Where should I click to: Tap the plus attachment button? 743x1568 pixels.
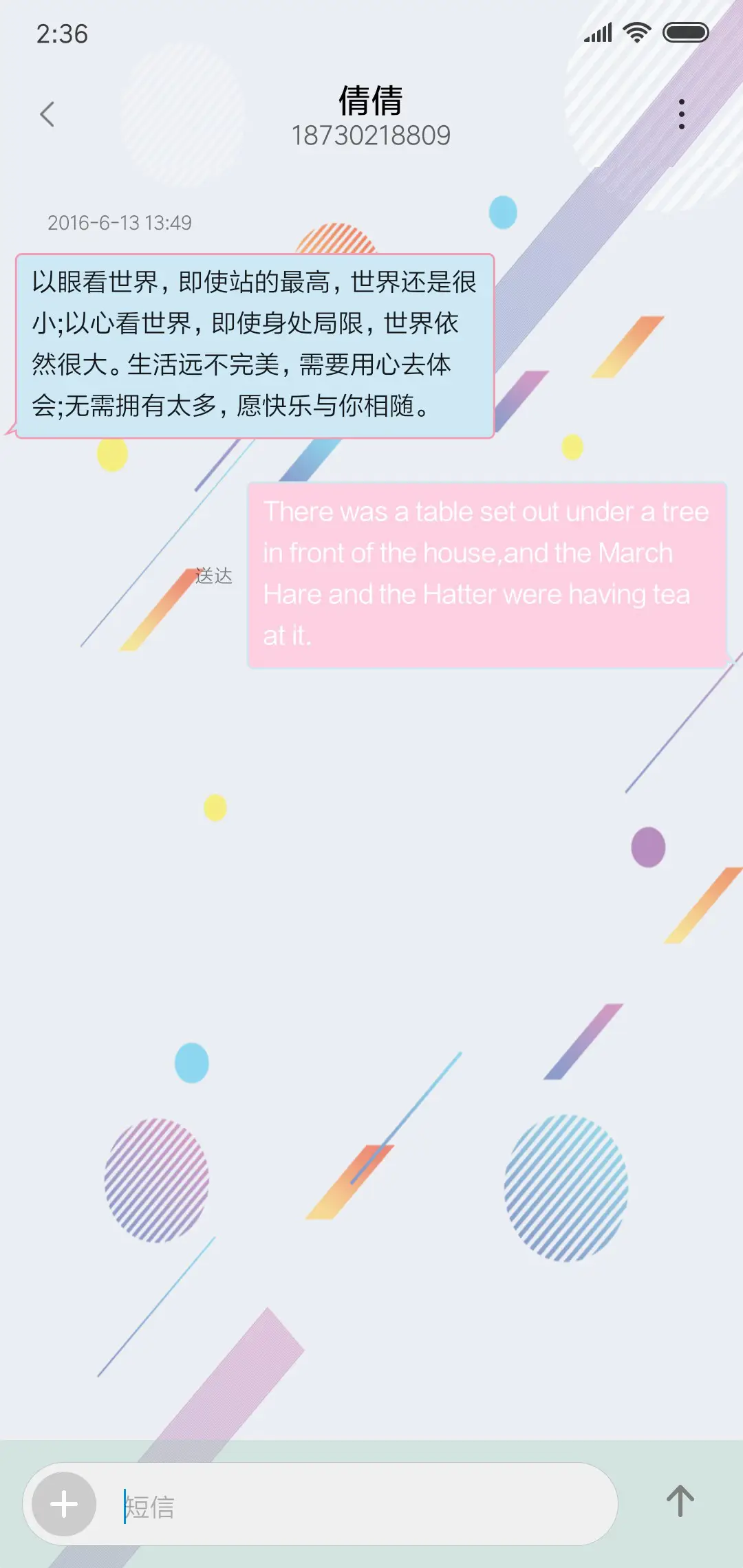(x=64, y=1504)
